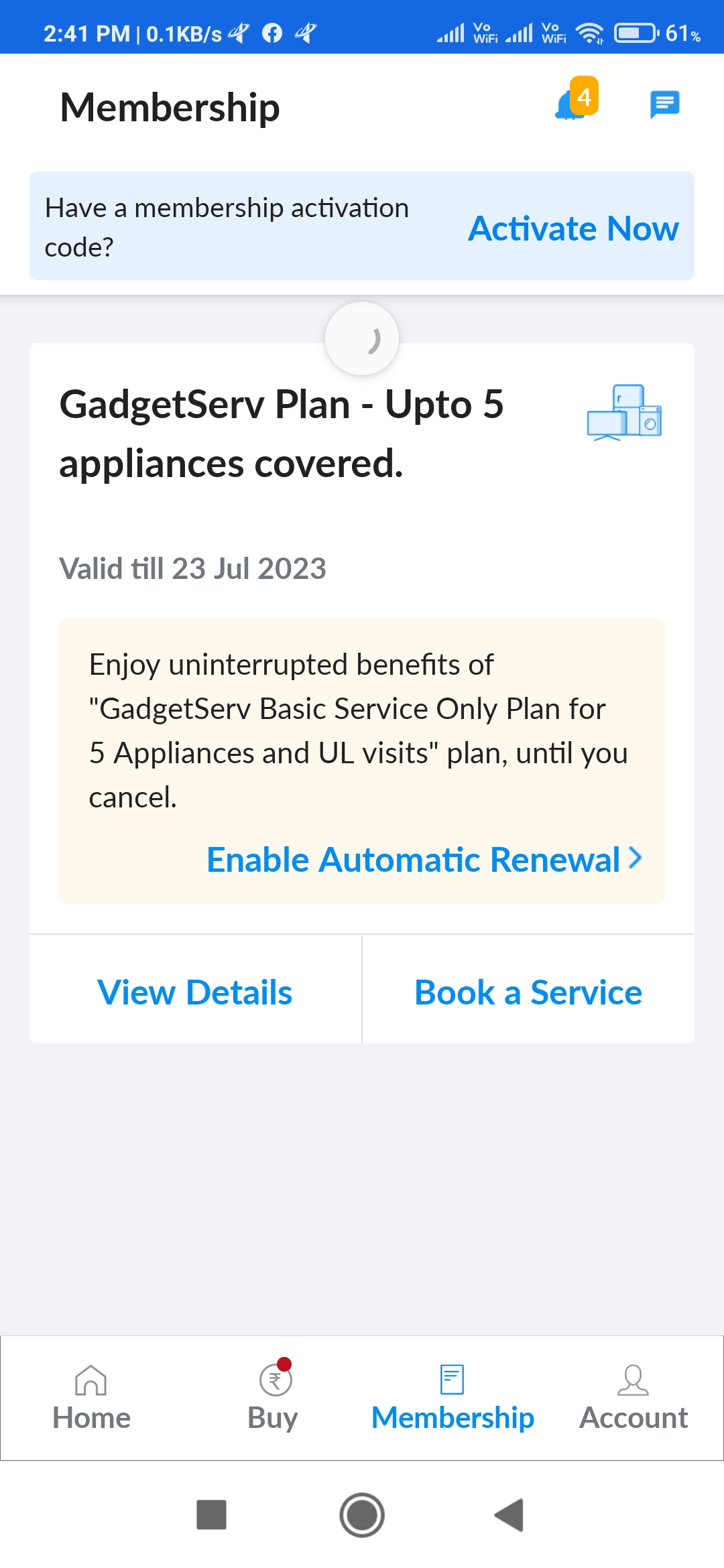This screenshot has height=1568, width=724.
Task: Tap the system home button
Action: [x=362, y=1515]
